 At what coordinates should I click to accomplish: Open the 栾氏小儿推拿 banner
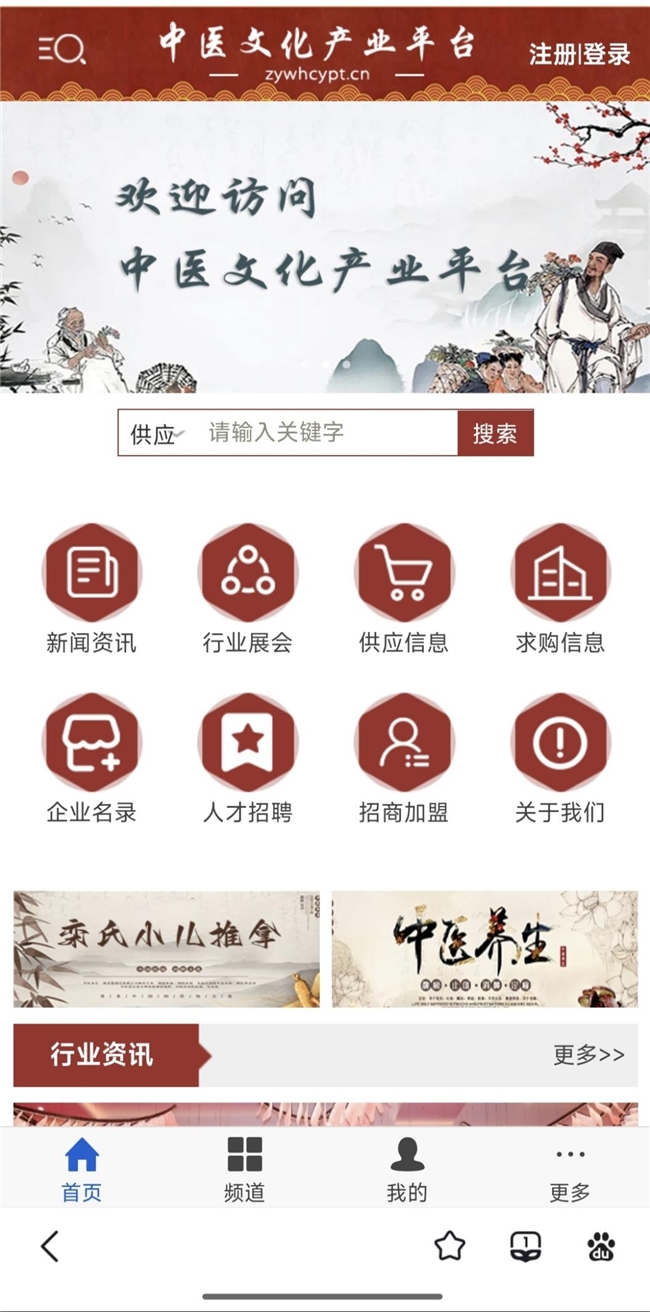tap(167, 949)
